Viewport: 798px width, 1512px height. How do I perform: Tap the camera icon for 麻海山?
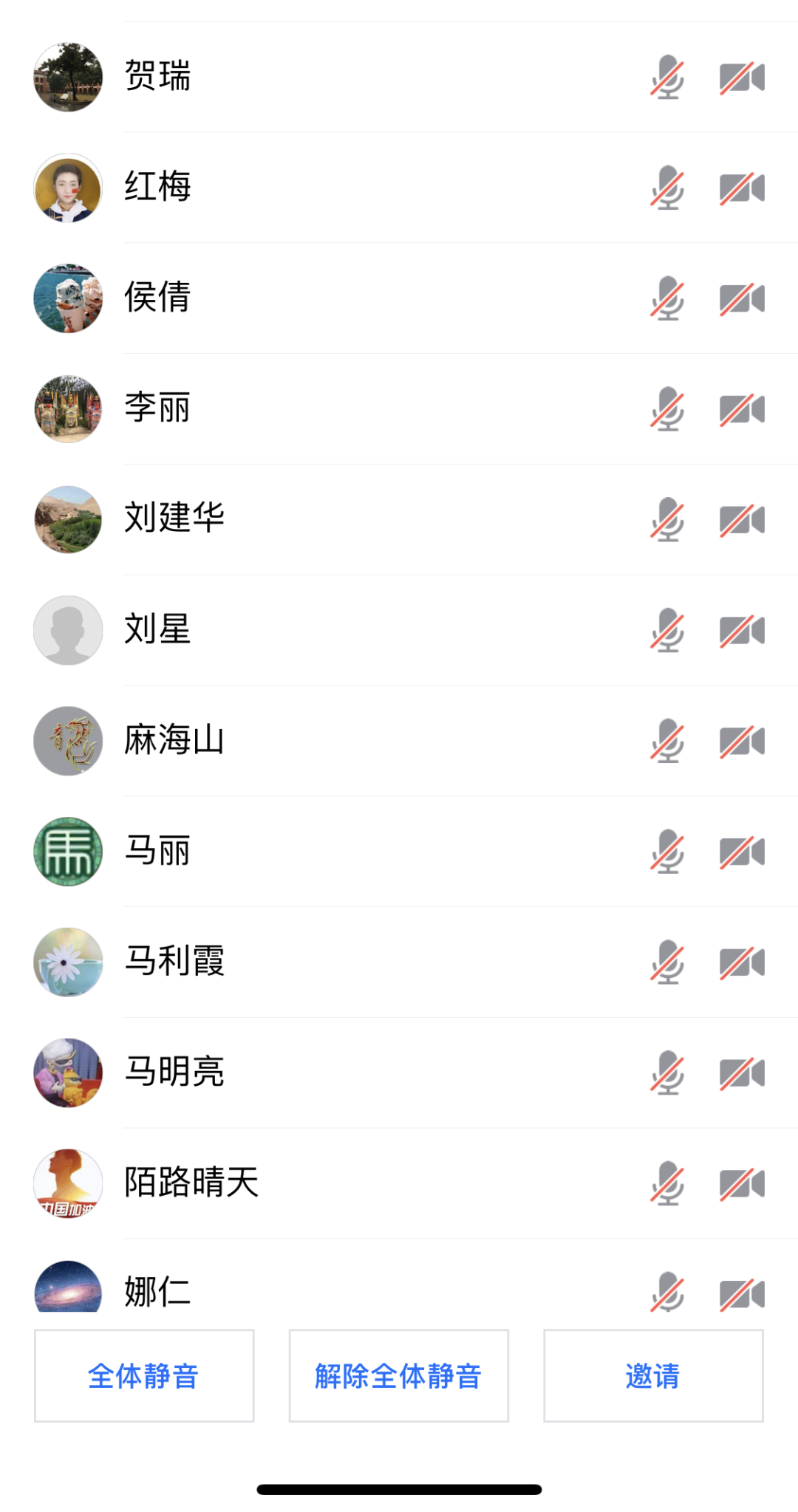[x=742, y=742]
